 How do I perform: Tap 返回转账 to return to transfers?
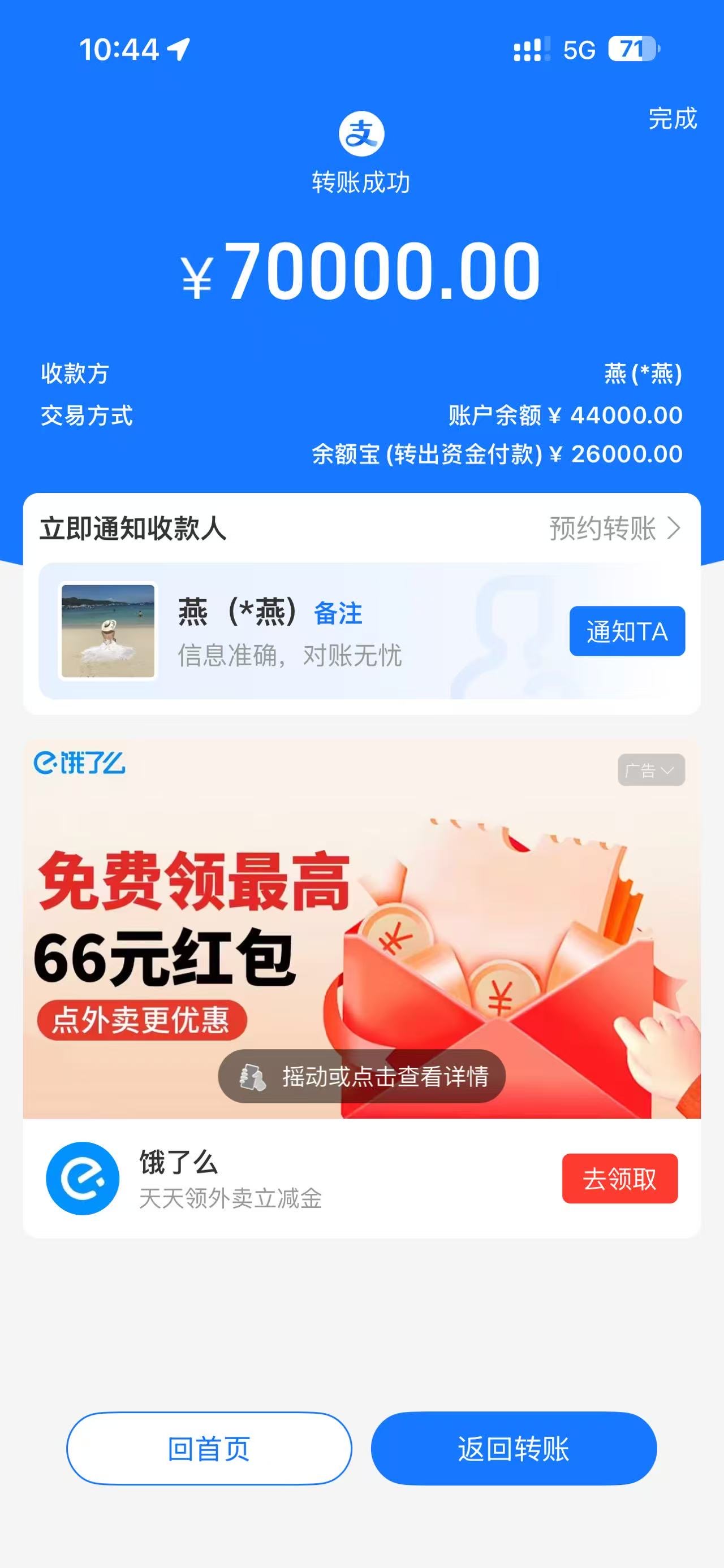tap(514, 1449)
